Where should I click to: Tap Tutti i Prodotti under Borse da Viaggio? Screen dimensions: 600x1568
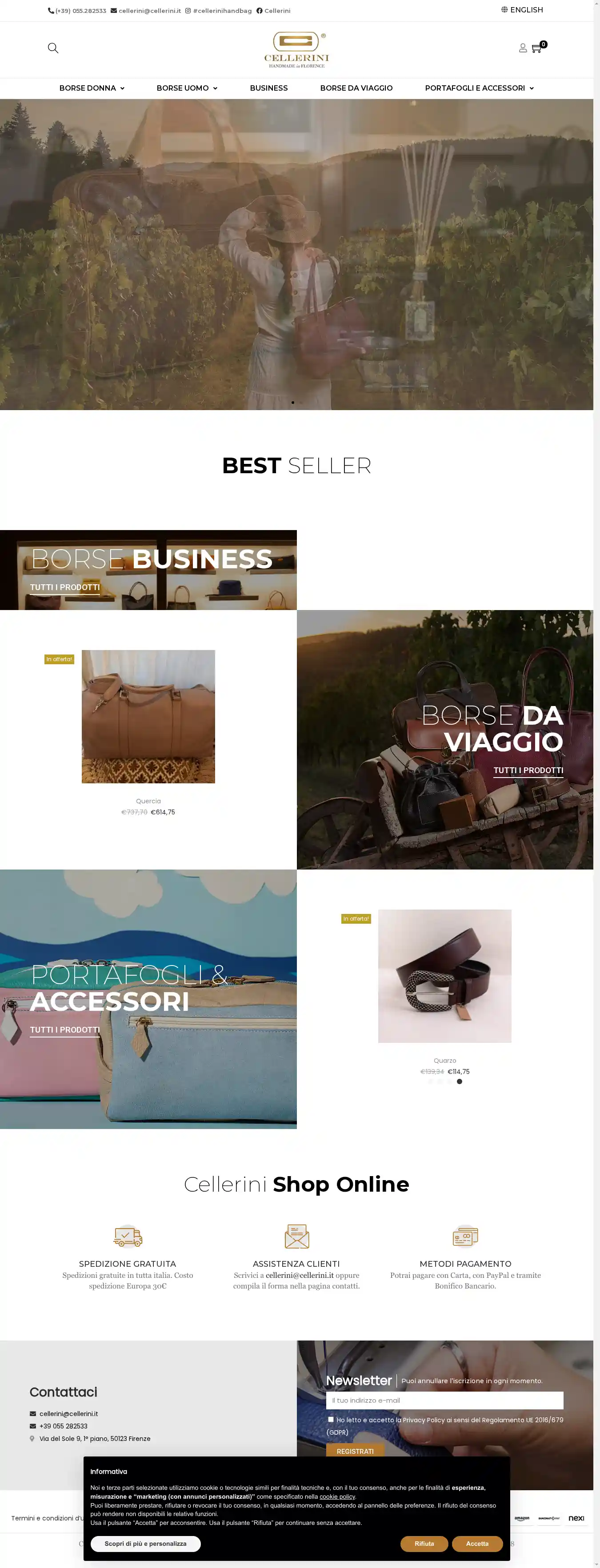(x=528, y=770)
